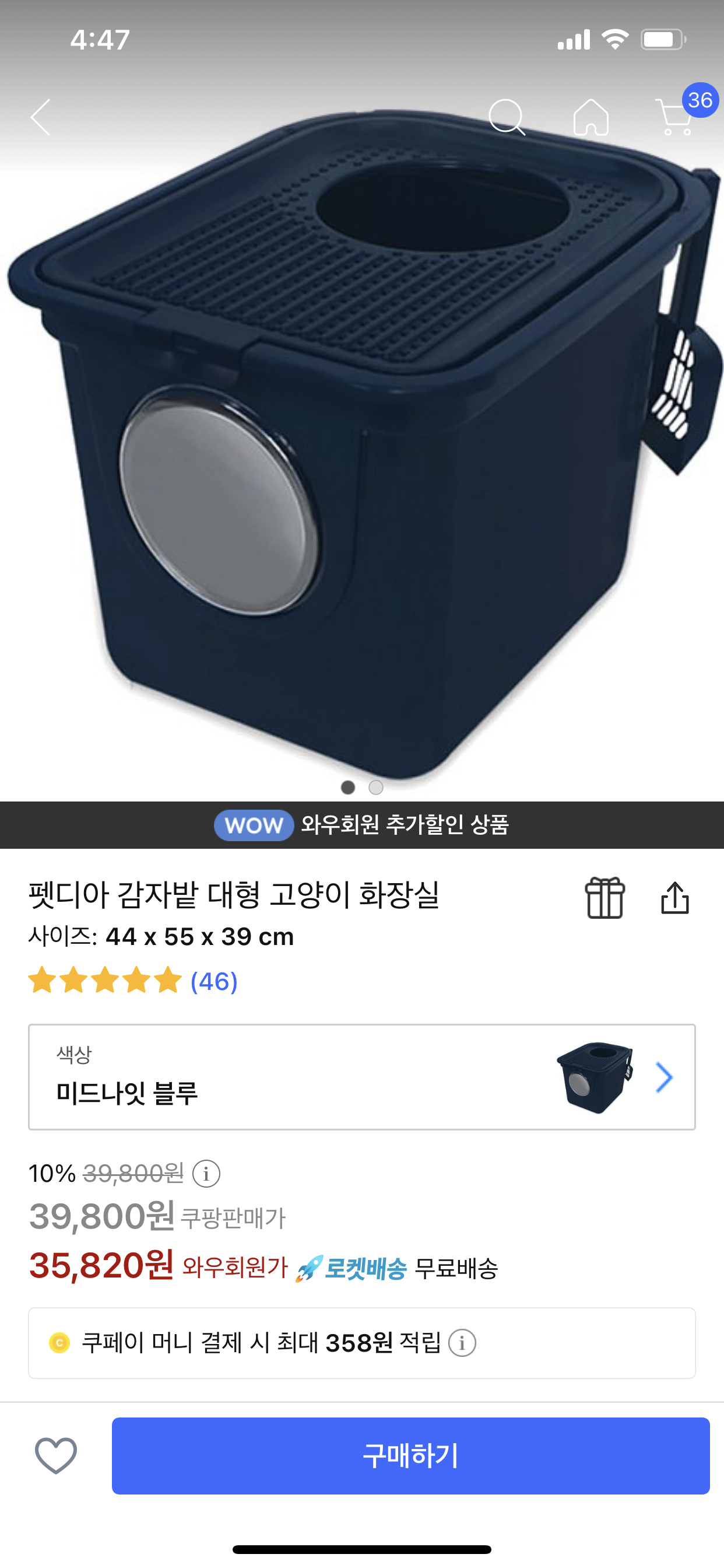Share this product
This screenshot has width=724, height=1568.
click(x=674, y=897)
